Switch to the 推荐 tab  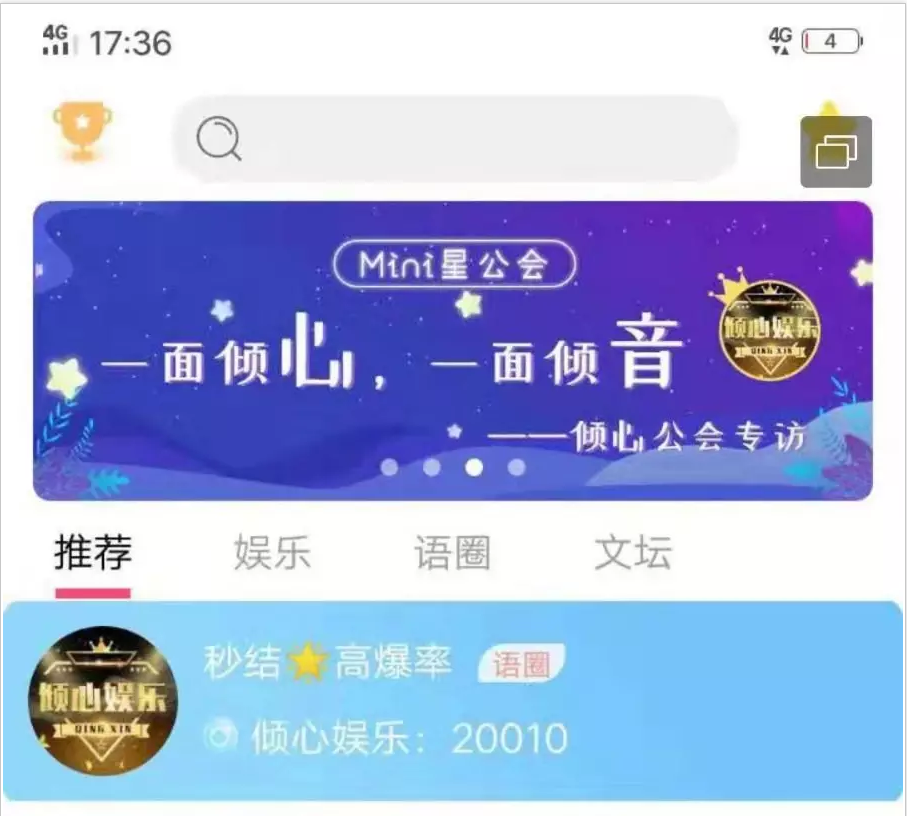[93, 553]
